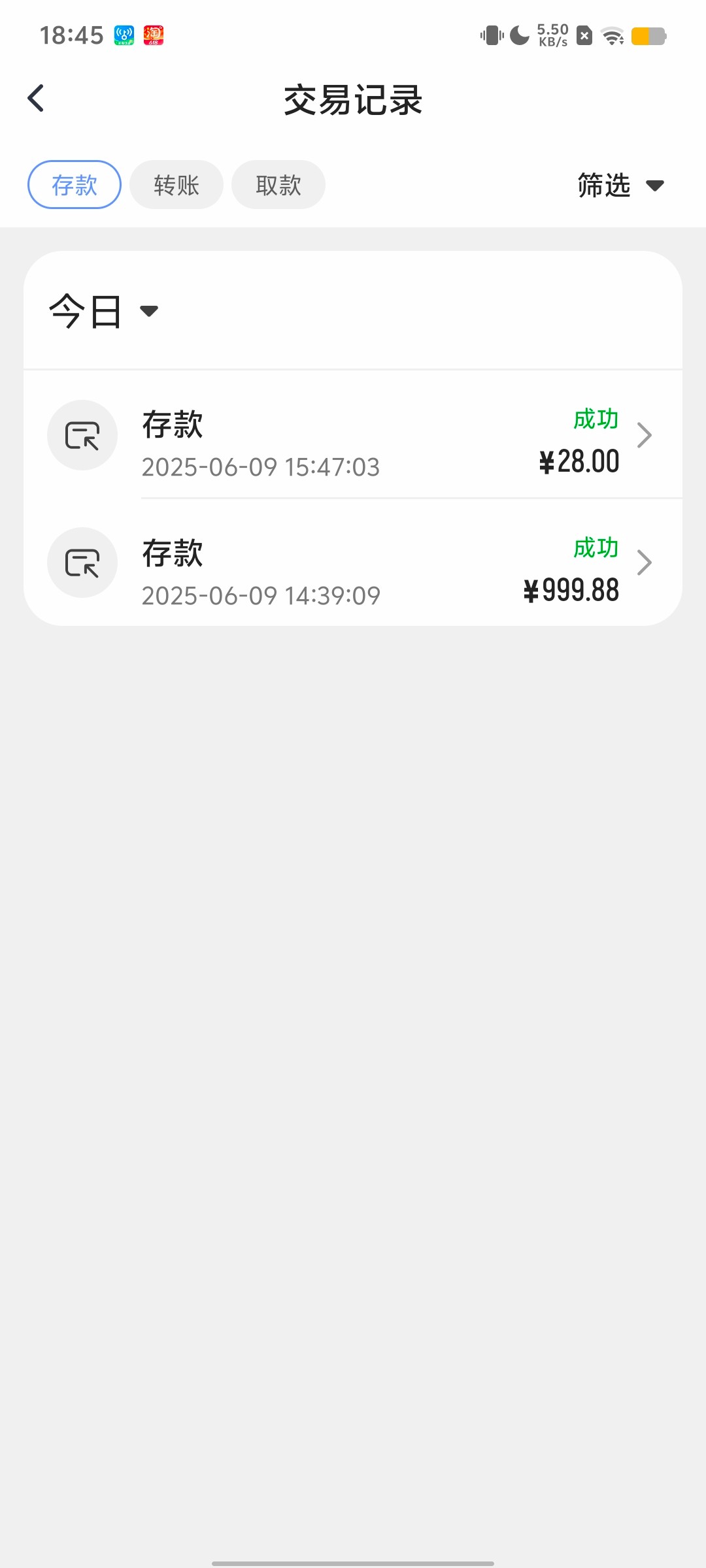This screenshot has width=706, height=1568.
Task: View details of the ¥999.88 deposit
Action: 353,563
